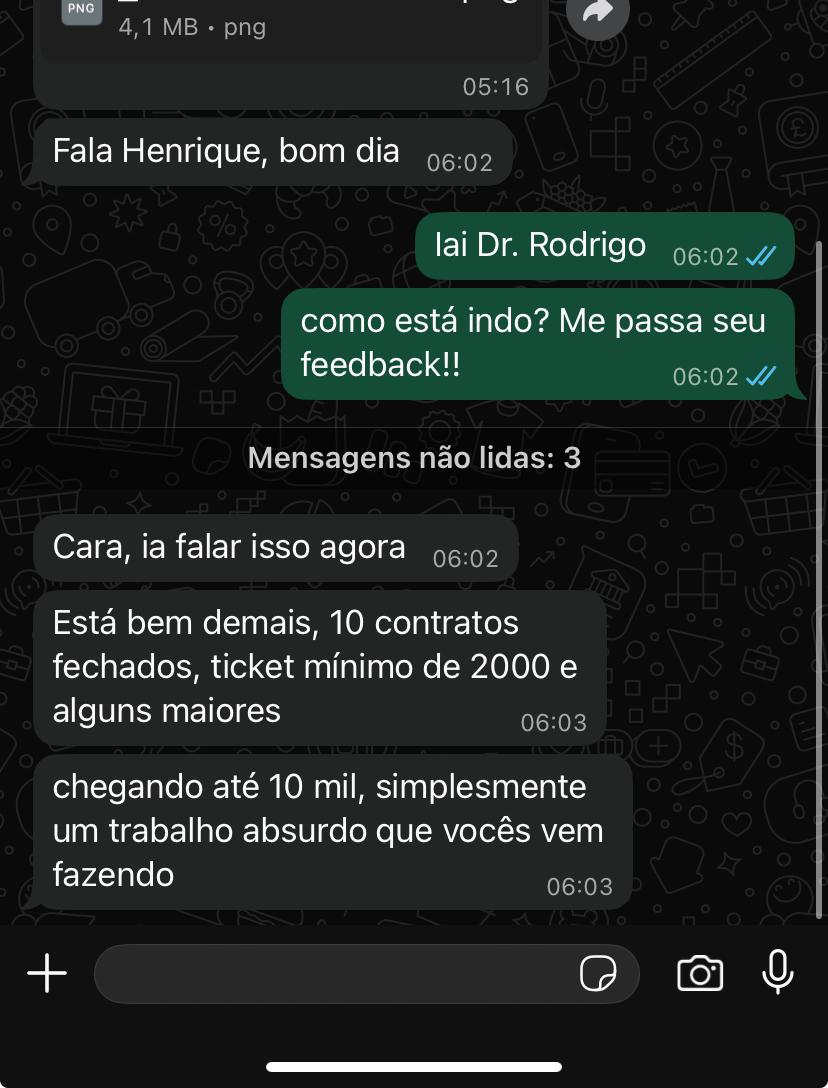The height and width of the screenshot is (1088, 828).
Task: Forward the PNG file attachment
Action: pyautogui.click(x=597, y=13)
